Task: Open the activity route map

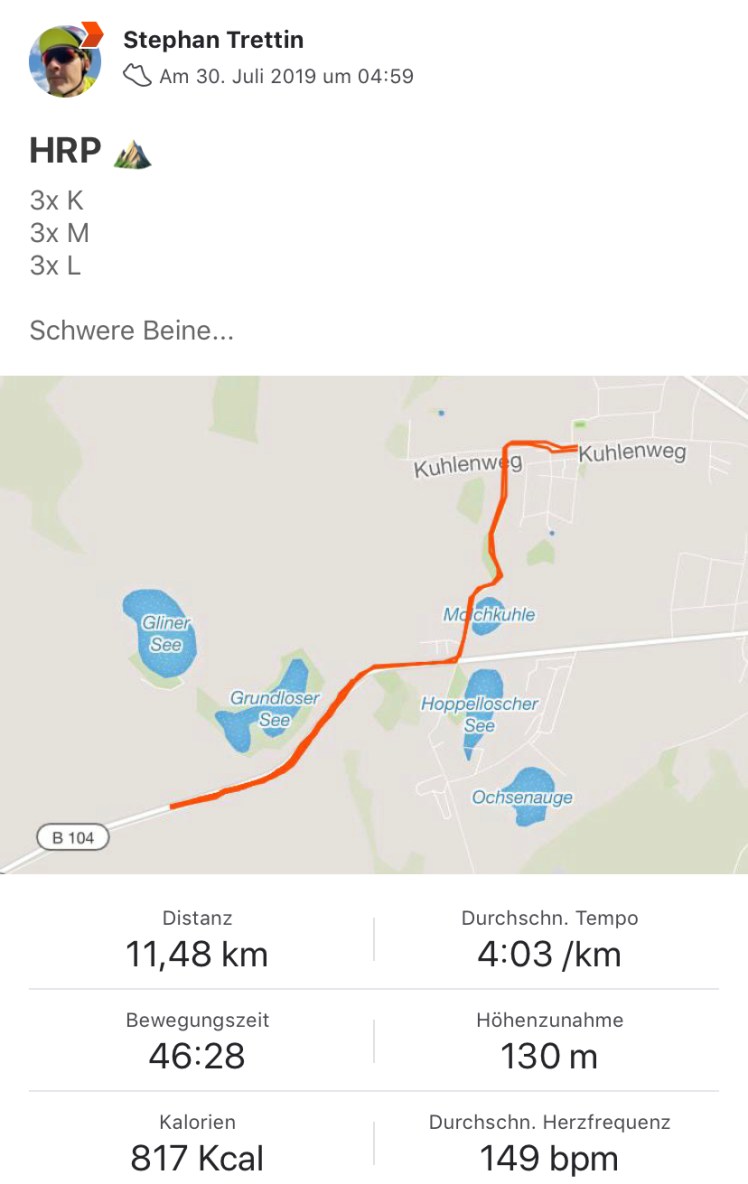Action: pos(374,624)
